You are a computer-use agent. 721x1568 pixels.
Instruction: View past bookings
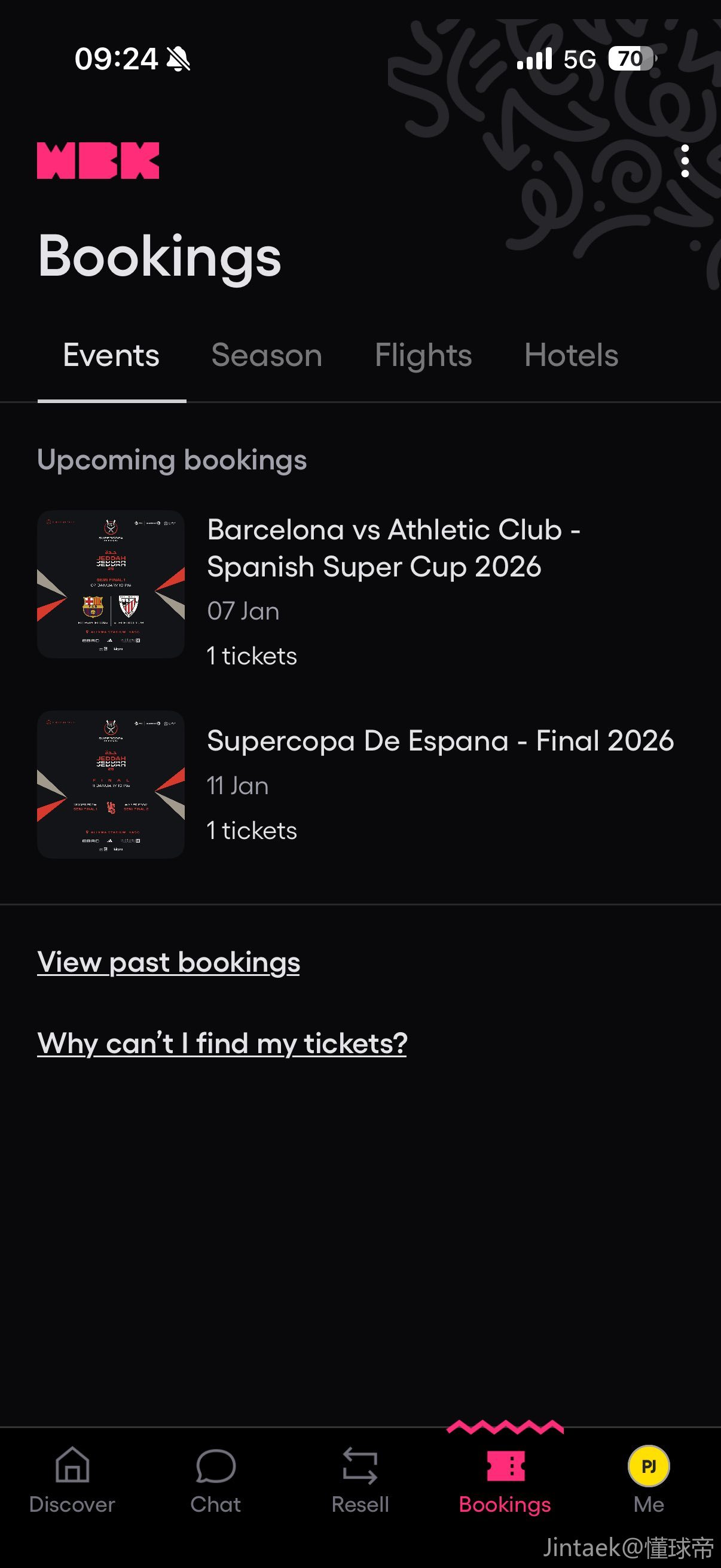pyautogui.click(x=169, y=962)
